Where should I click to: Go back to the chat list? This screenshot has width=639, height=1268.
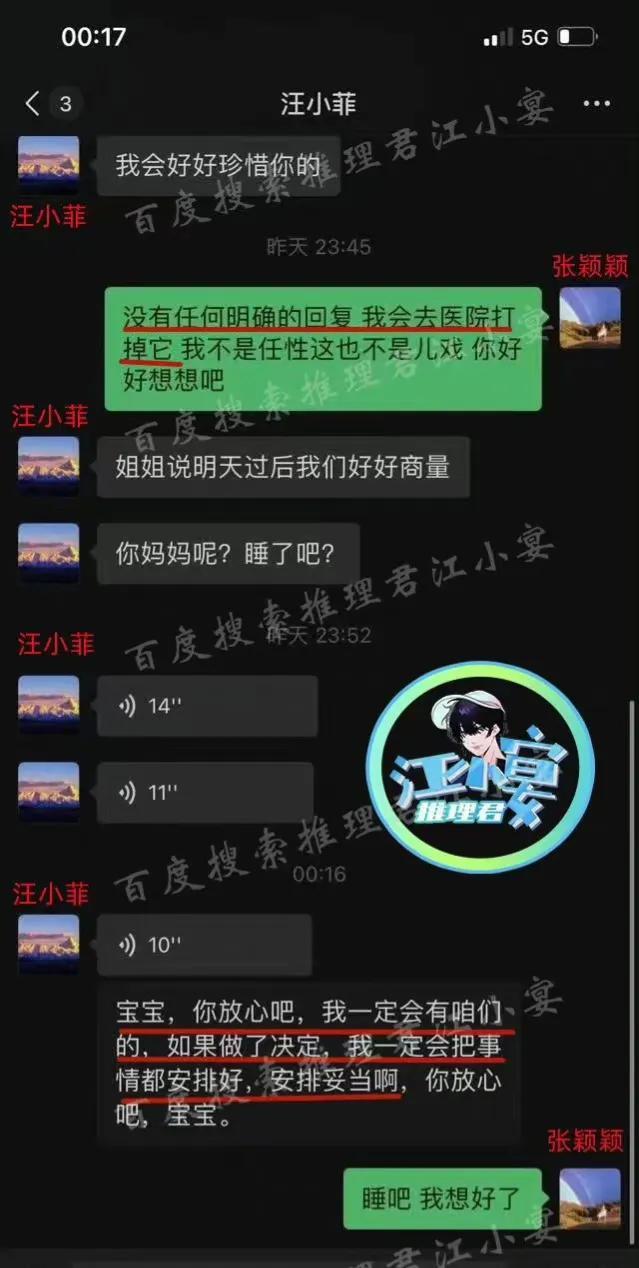click(x=33, y=103)
